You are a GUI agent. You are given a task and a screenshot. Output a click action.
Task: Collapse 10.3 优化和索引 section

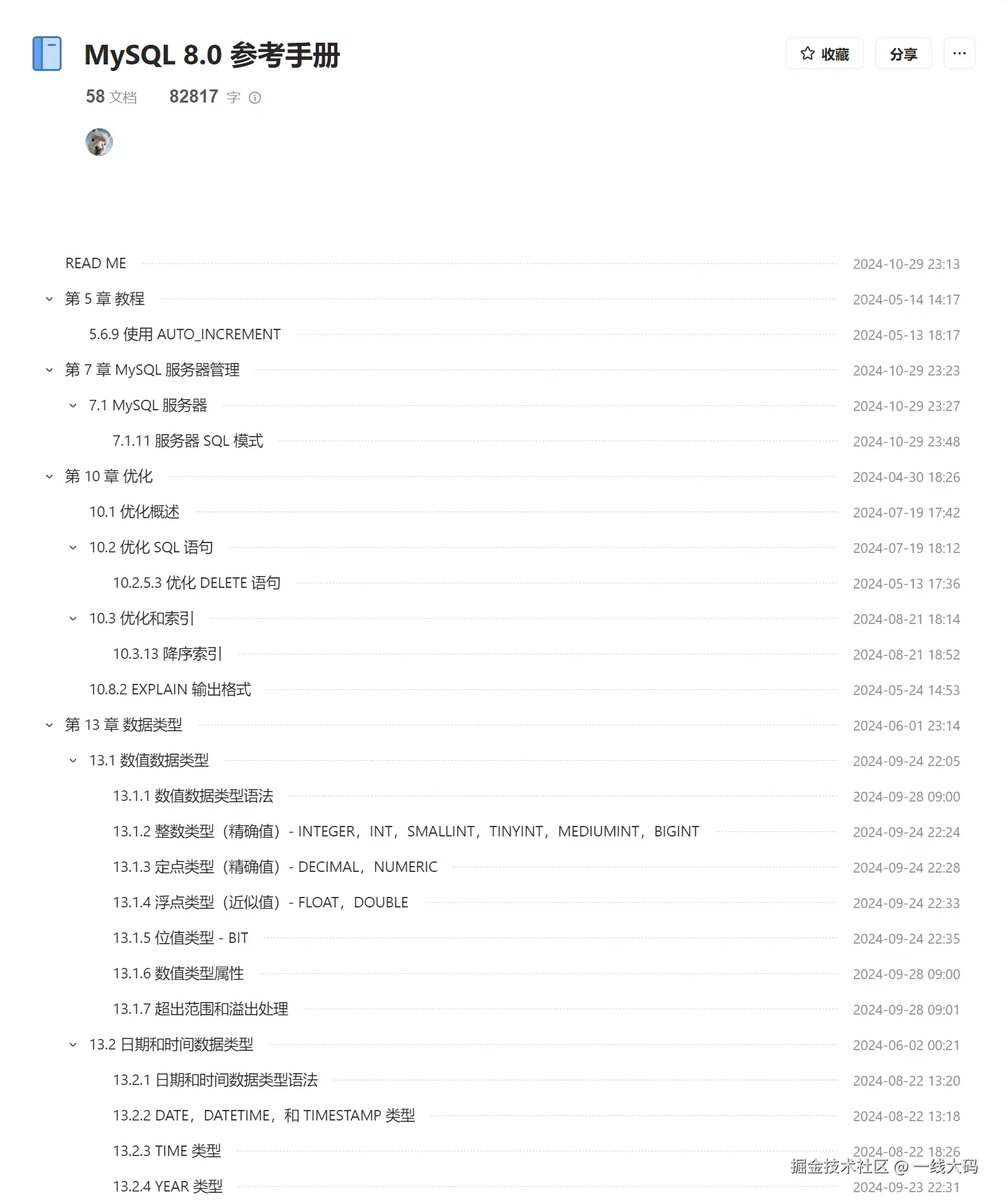click(73, 619)
